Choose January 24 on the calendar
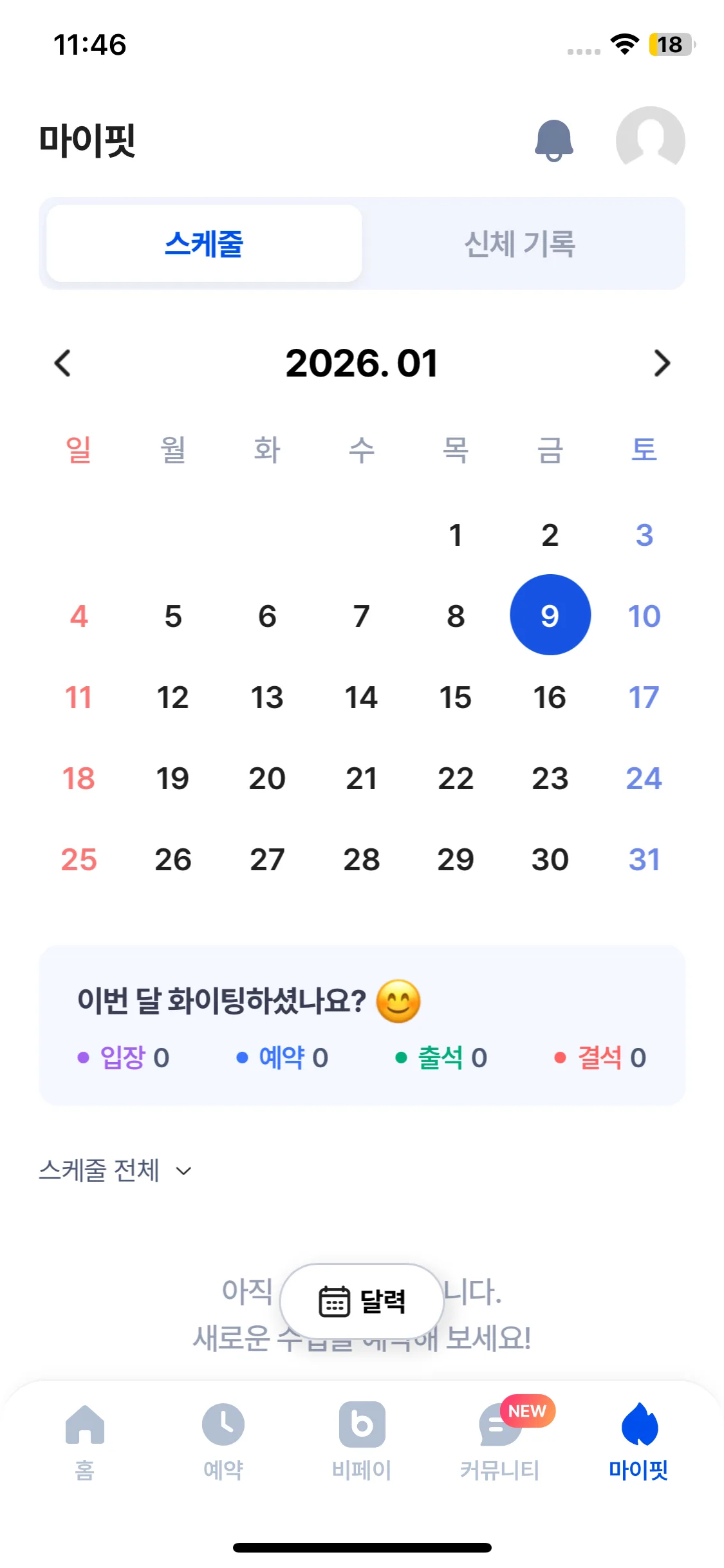Screen dimensions: 724x1568 tap(644, 778)
